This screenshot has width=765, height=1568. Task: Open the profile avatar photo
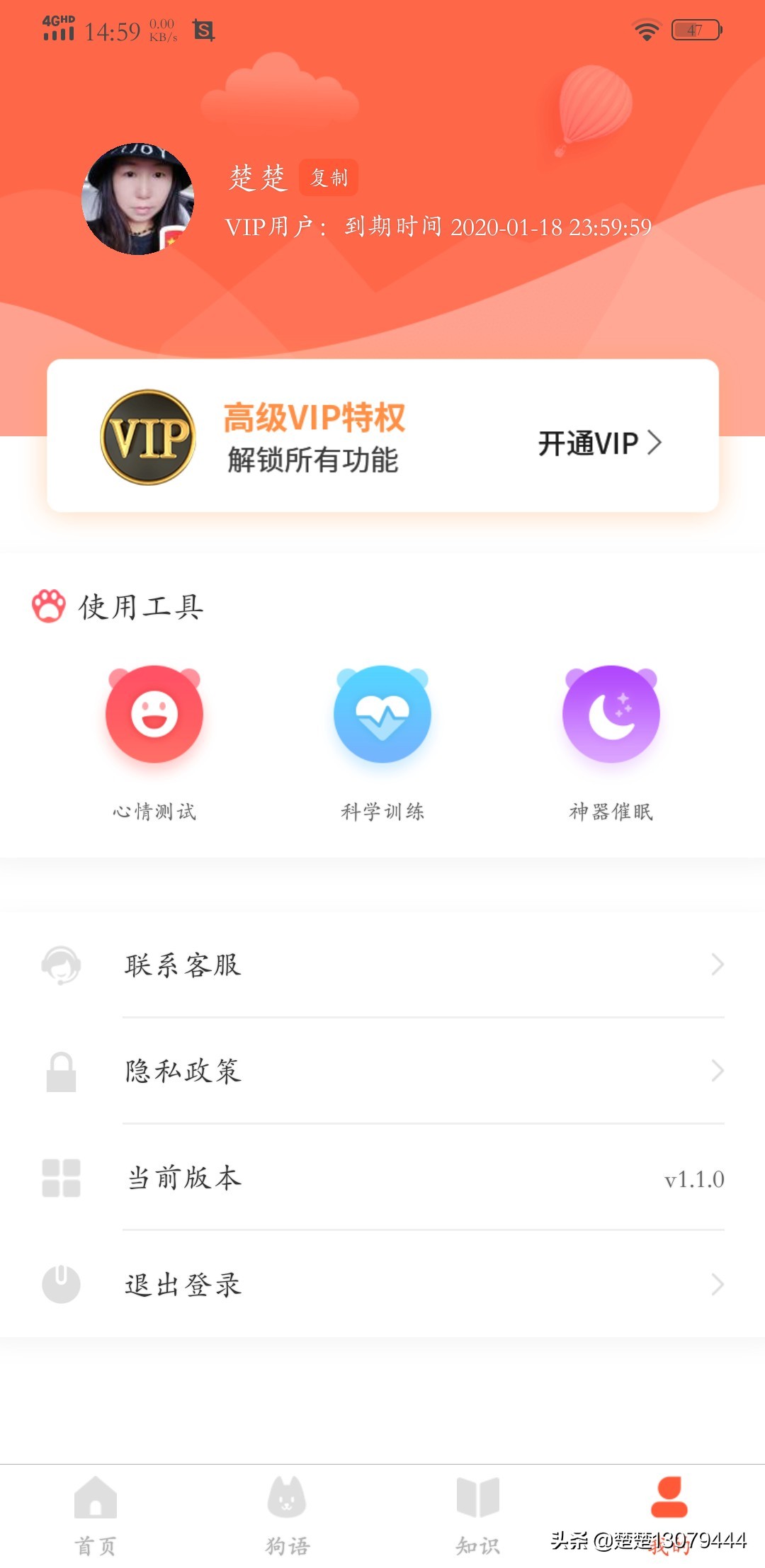pos(138,200)
